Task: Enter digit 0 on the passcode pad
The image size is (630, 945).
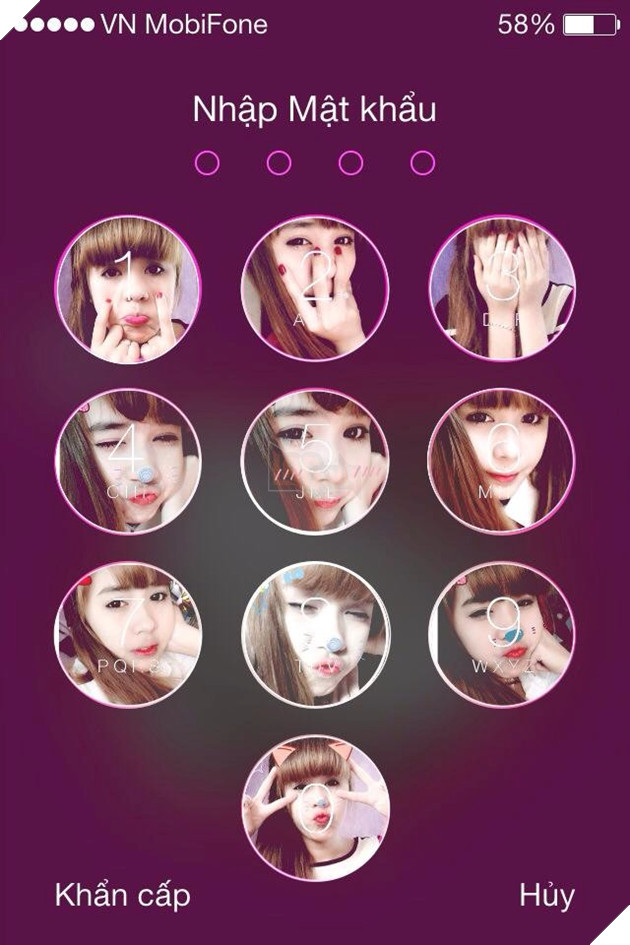Action: tap(315, 807)
